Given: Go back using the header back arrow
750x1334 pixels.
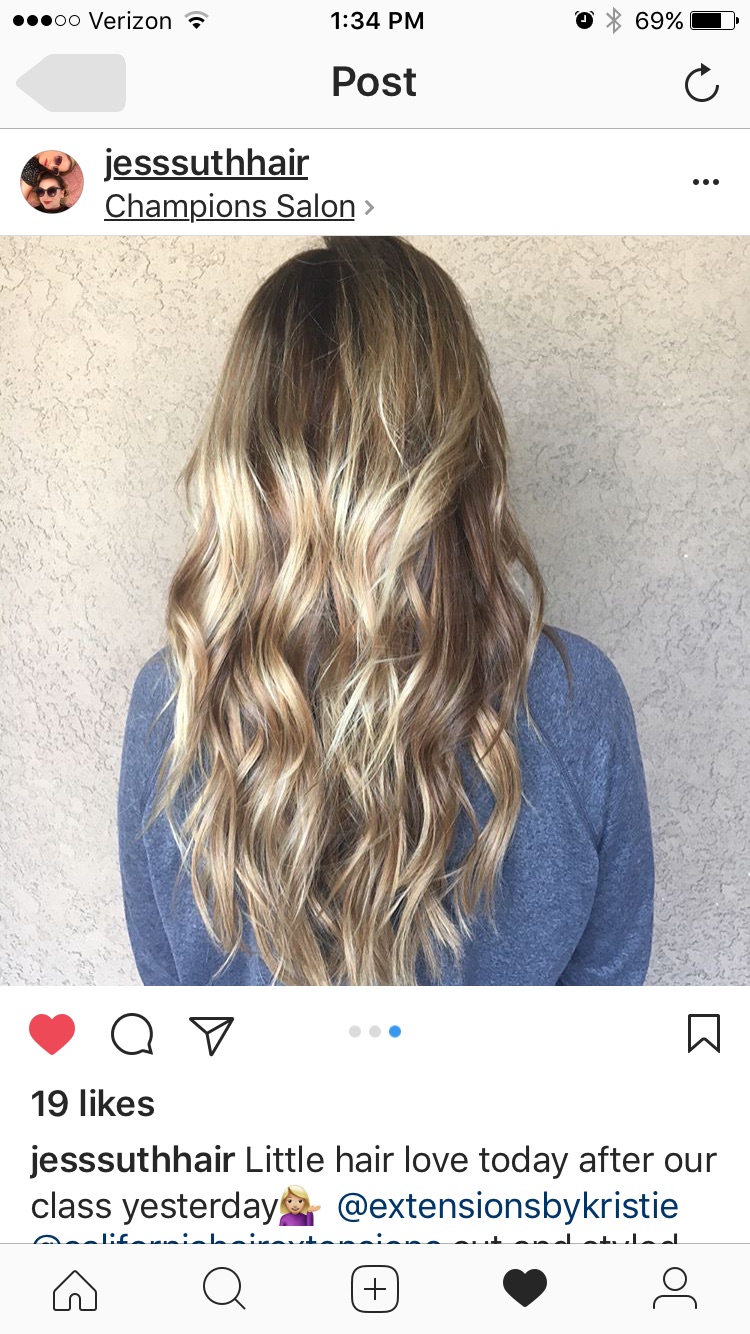Looking at the screenshot, I should tap(71, 83).
